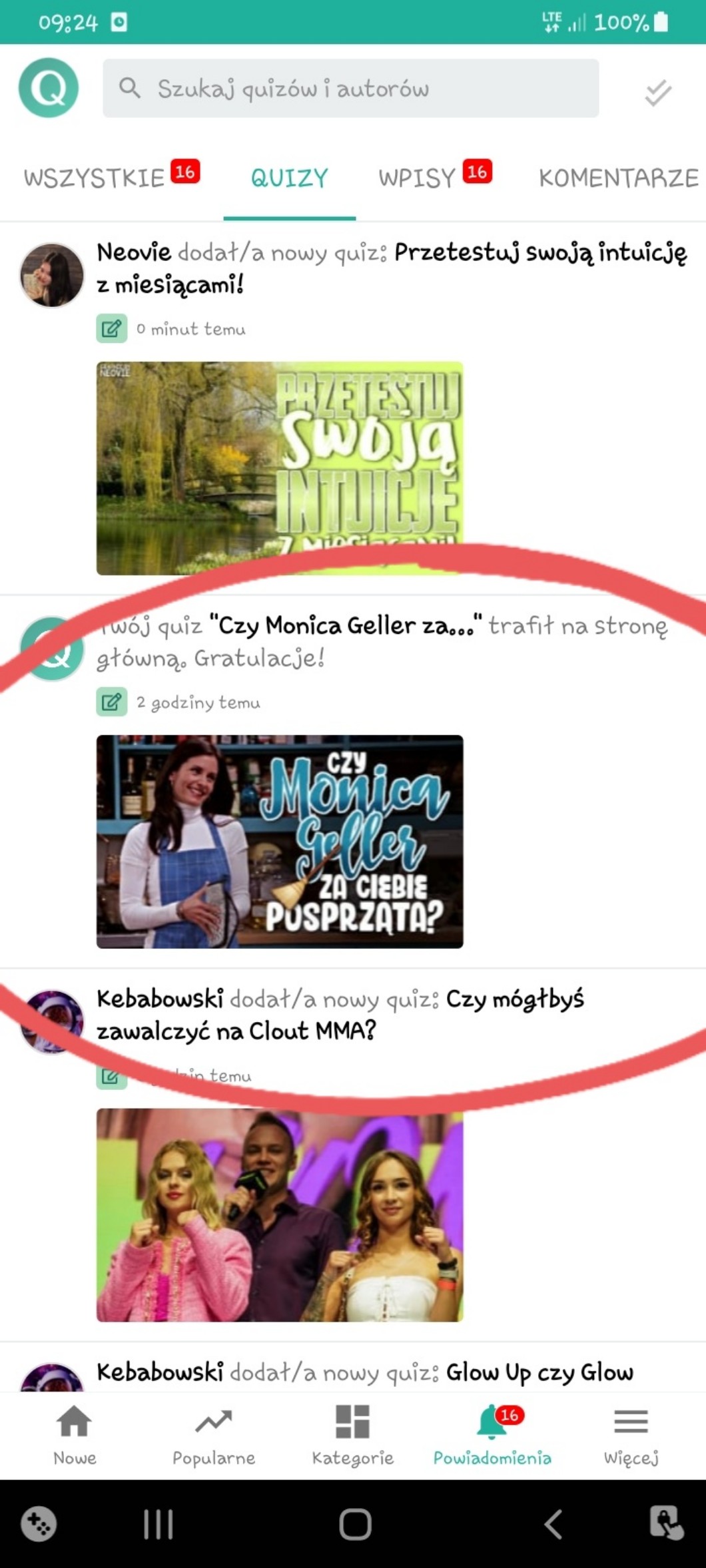Select the QUIZY tab

point(289,178)
